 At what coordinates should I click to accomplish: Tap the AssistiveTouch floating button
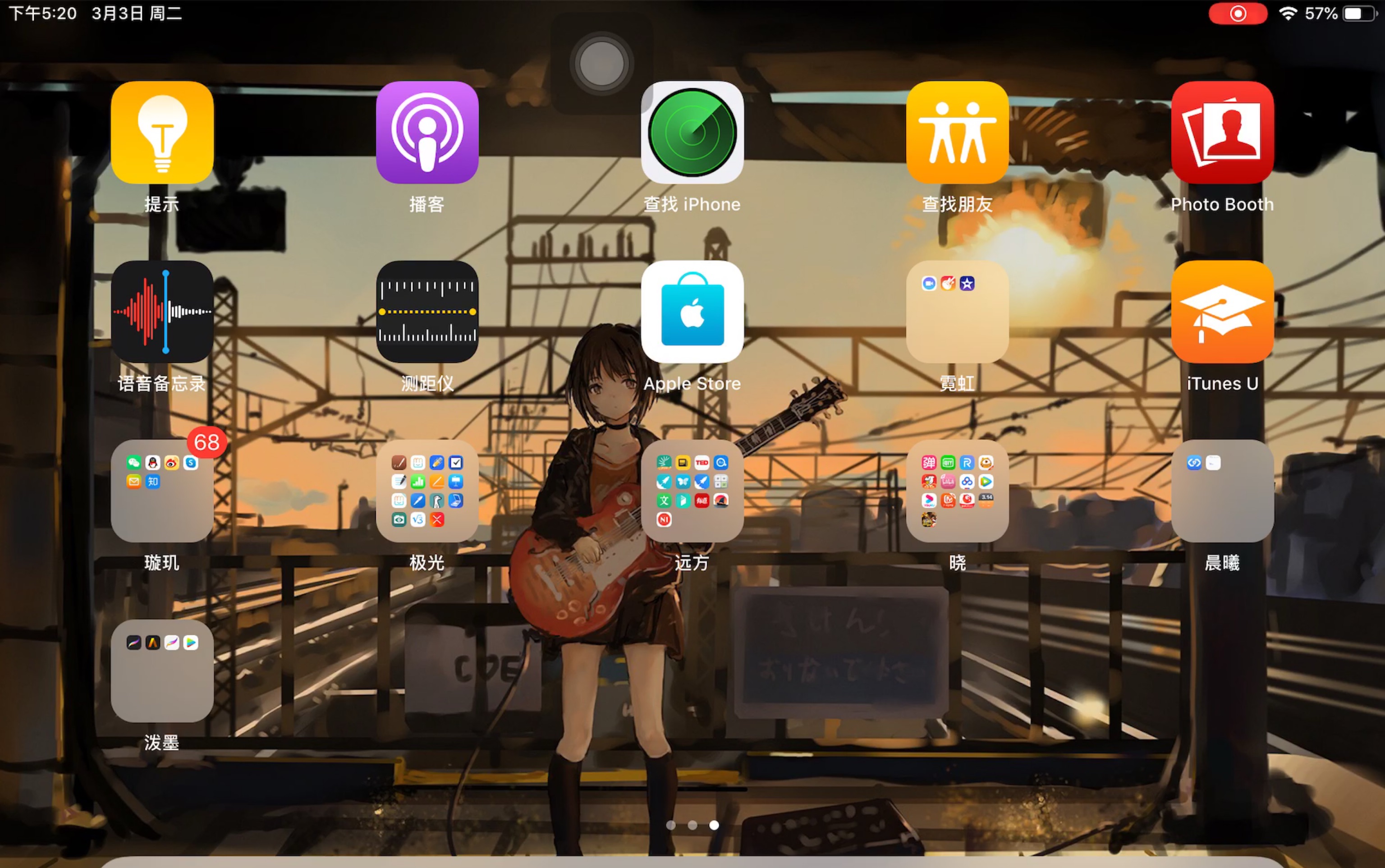pos(601,63)
